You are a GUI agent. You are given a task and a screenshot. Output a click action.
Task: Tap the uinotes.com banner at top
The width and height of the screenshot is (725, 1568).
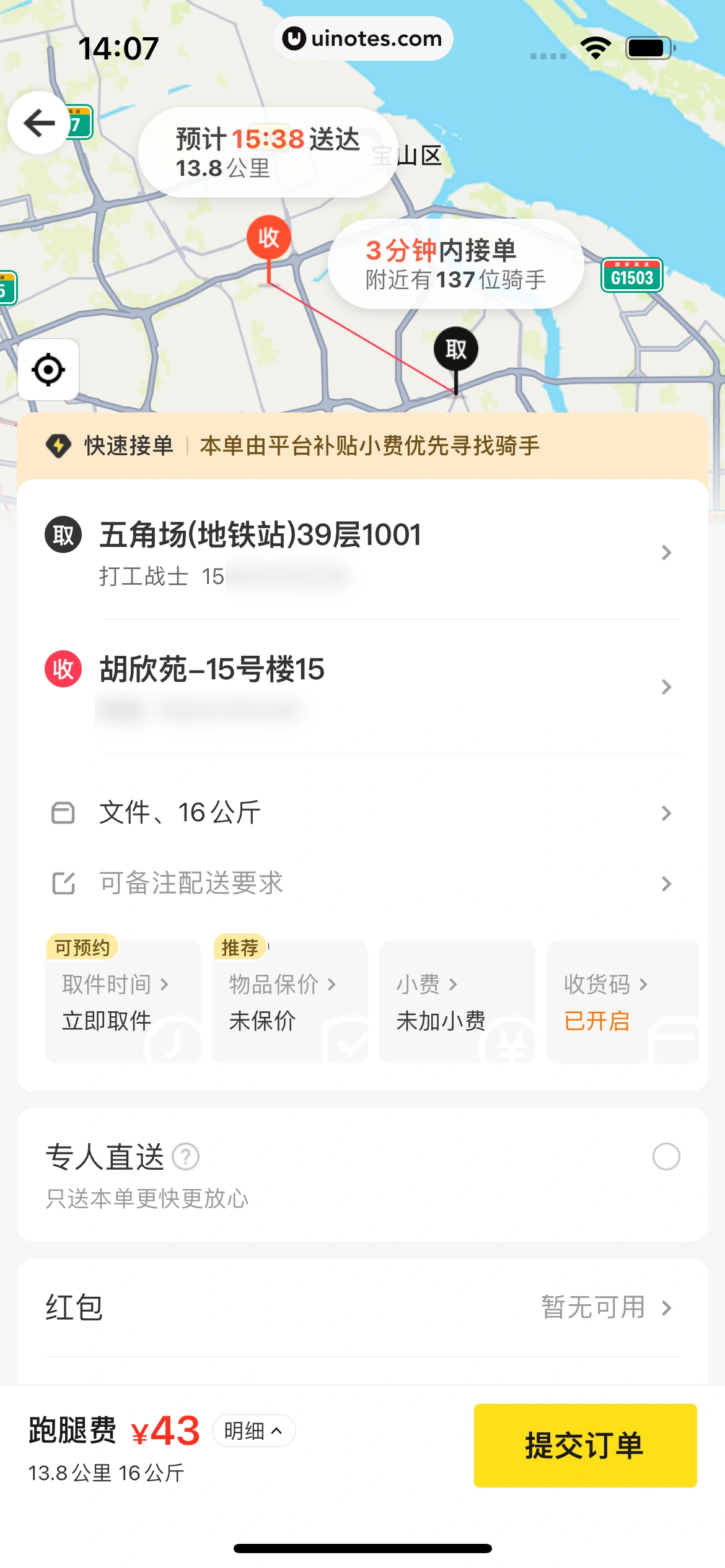362,38
